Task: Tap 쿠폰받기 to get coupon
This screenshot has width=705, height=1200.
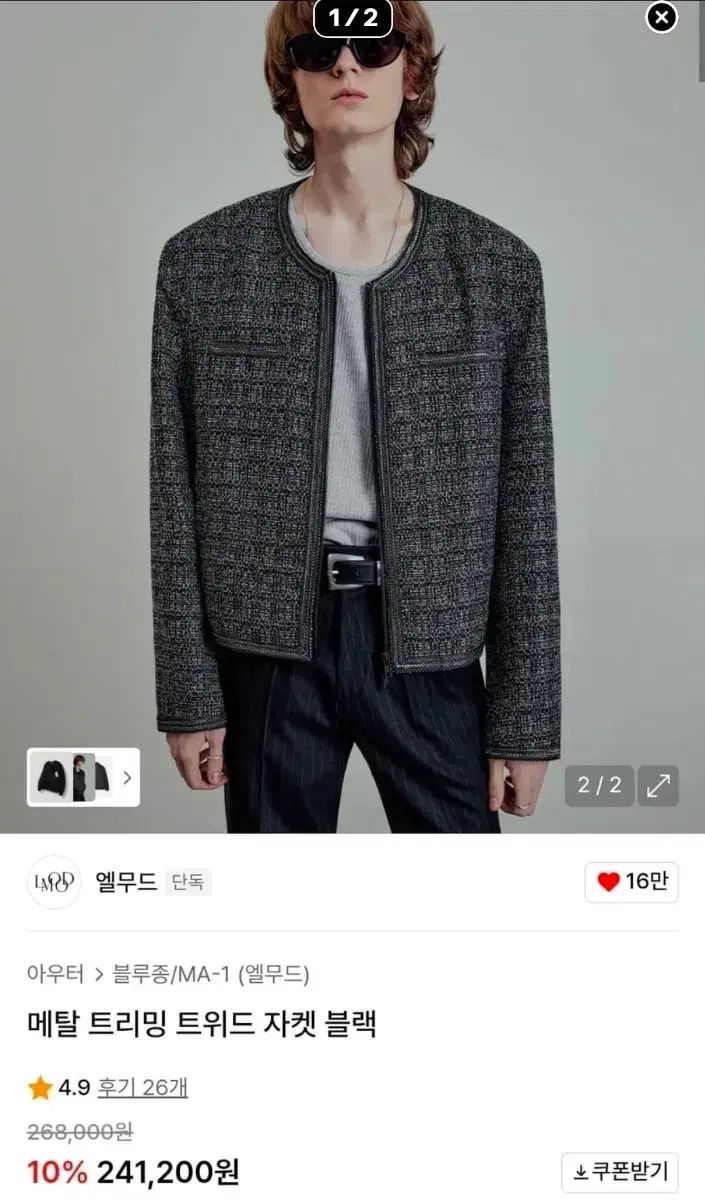Action: click(620, 1170)
